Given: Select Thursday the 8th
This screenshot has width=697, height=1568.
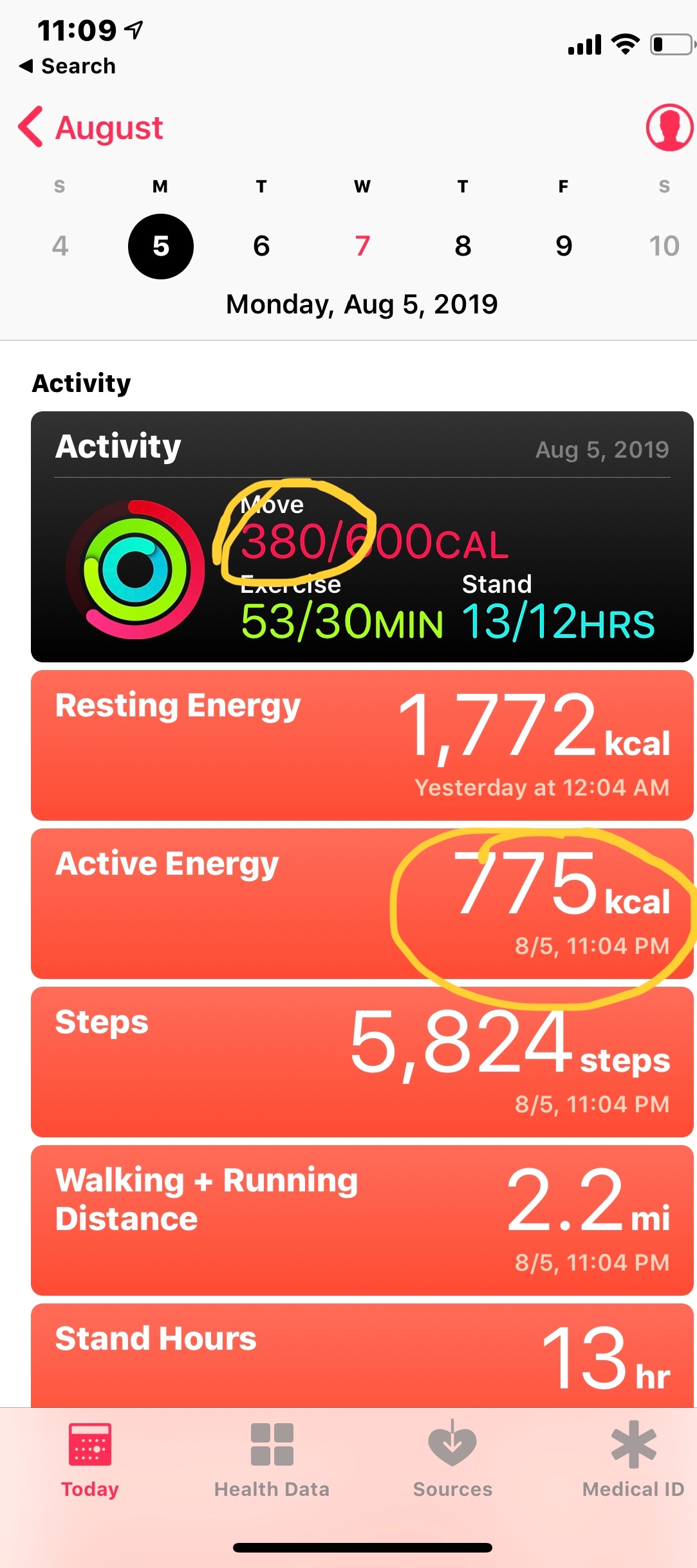Looking at the screenshot, I should (463, 246).
